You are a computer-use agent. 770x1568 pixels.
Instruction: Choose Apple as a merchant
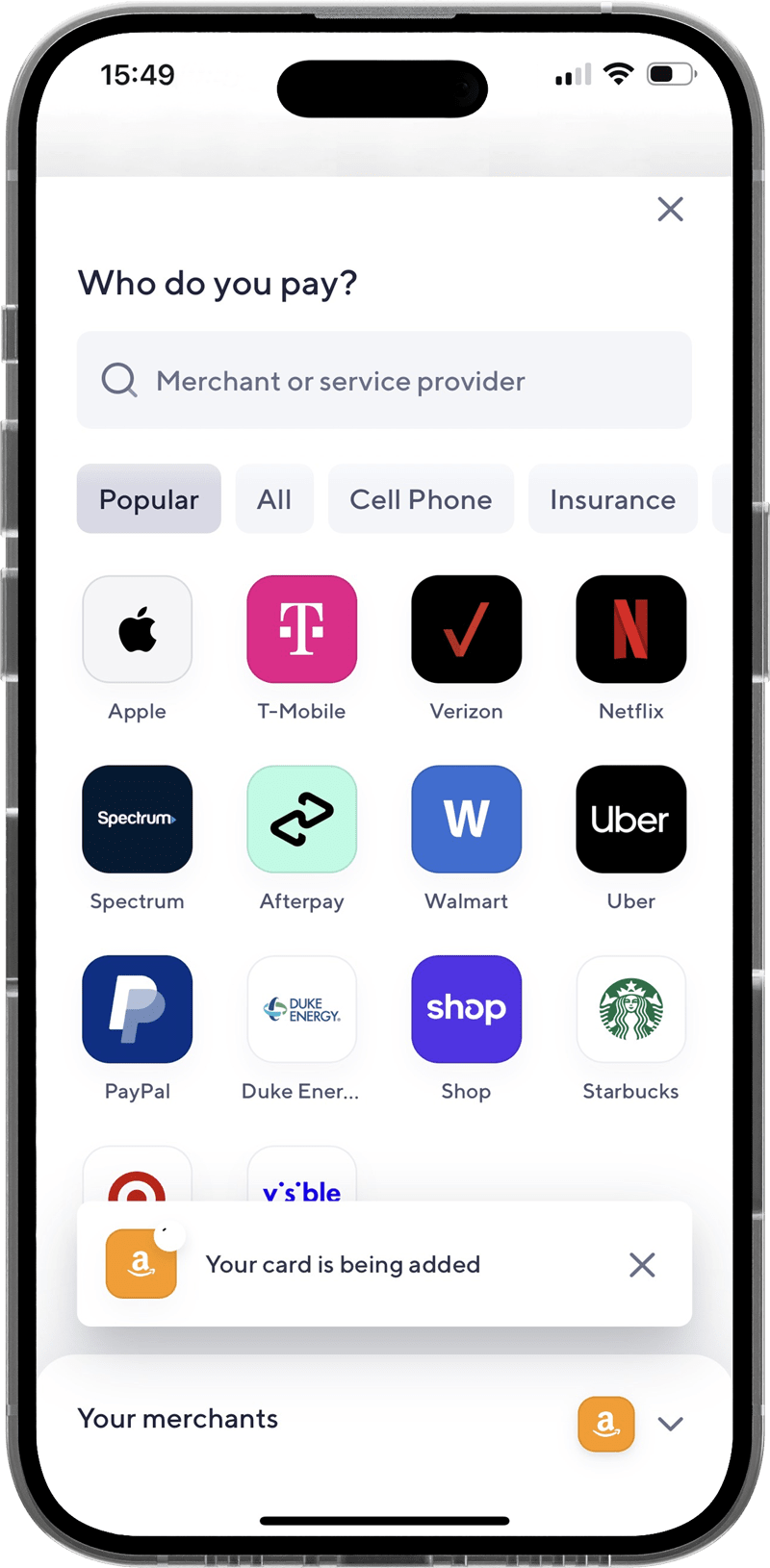click(x=138, y=630)
